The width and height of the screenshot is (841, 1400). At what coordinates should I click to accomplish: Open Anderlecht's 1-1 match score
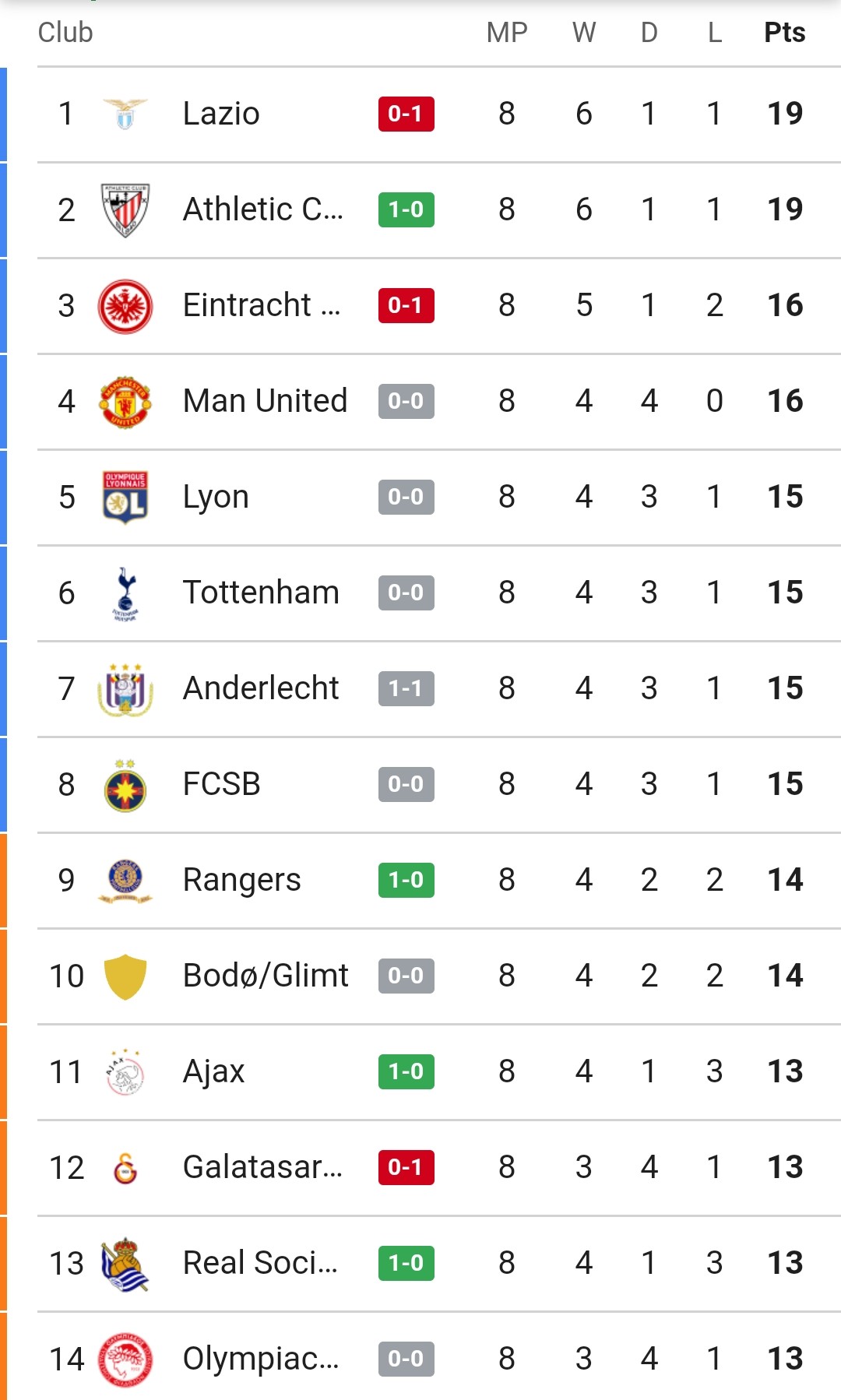pyautogui.click(x=406, y=688)
